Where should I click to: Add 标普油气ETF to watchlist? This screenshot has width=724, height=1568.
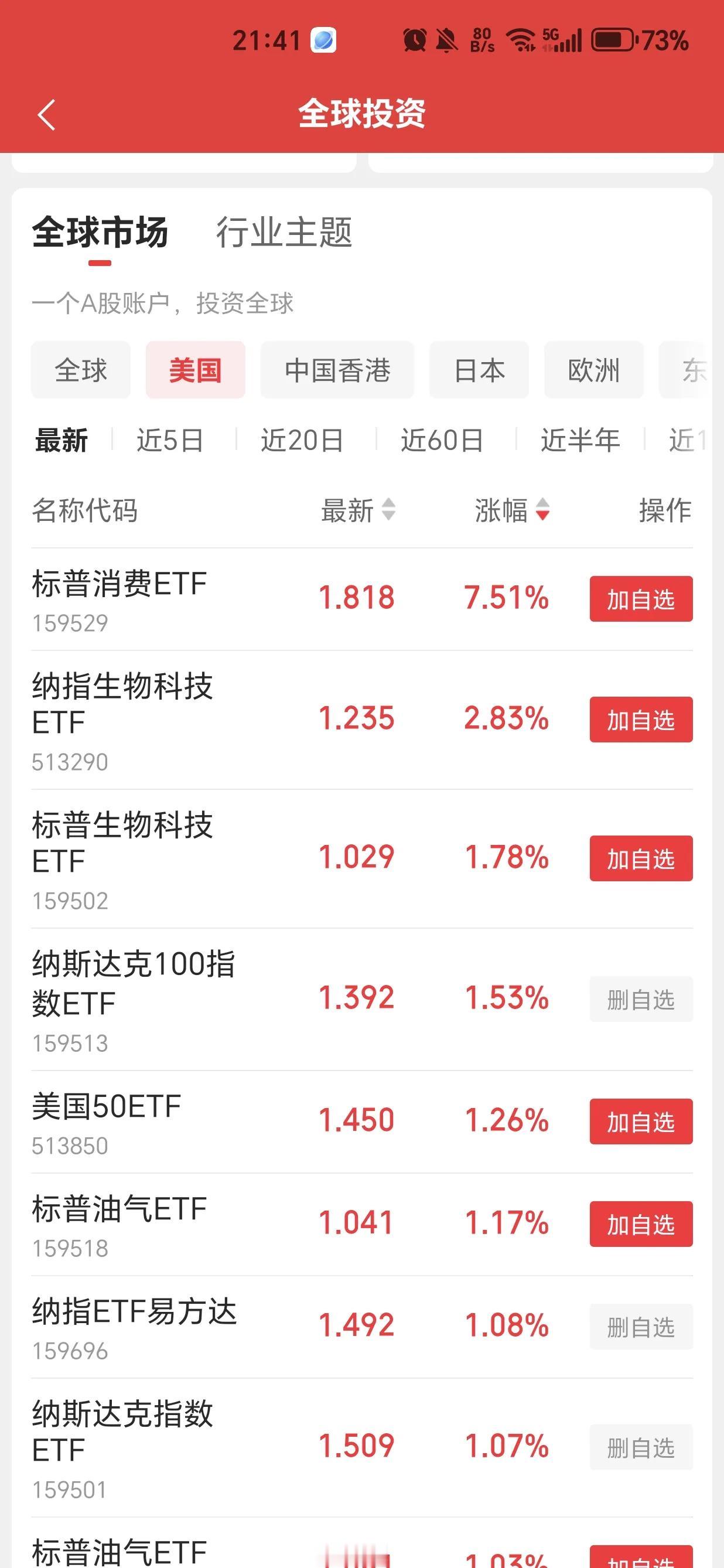click(x=641, y=1225)
